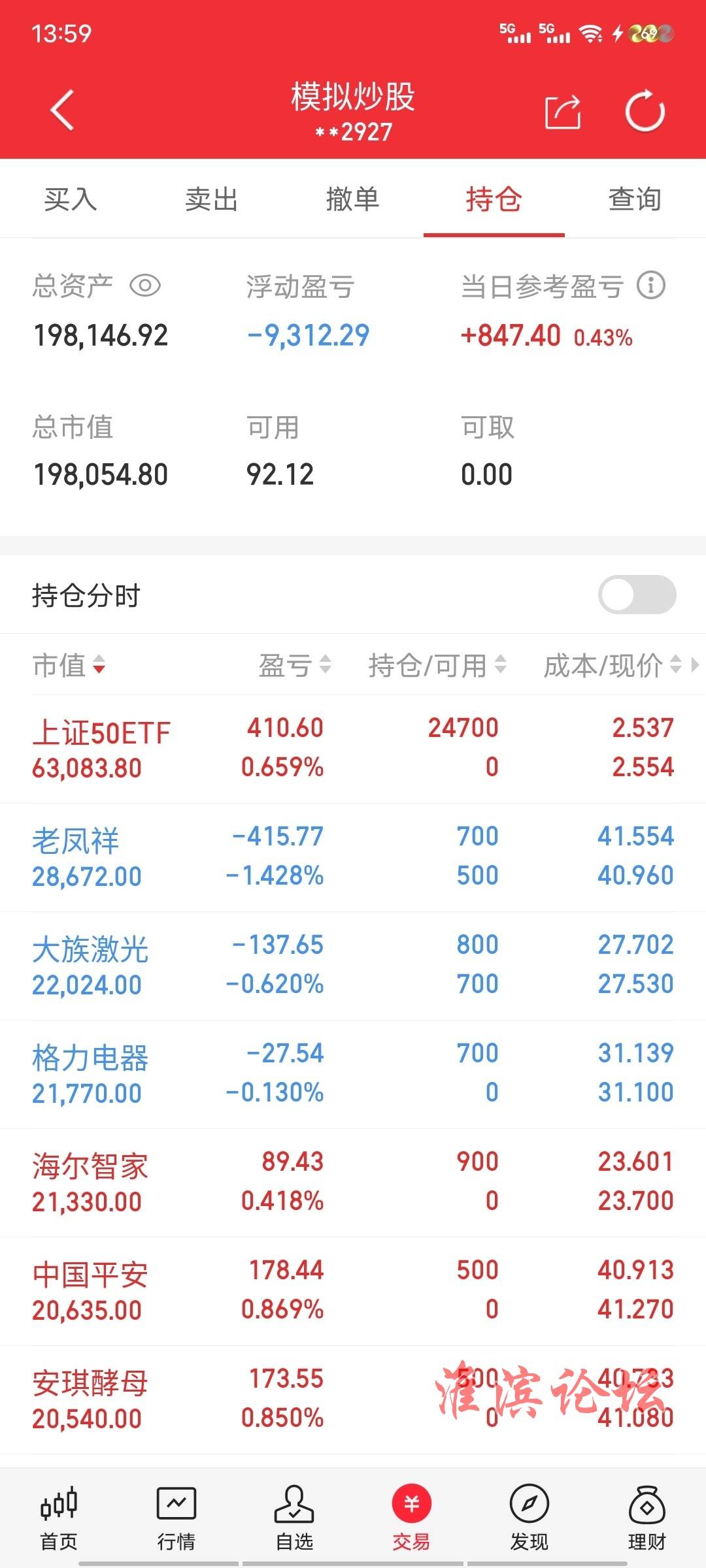
Task: Sort holdings by 市值
Action: [69, 665]
